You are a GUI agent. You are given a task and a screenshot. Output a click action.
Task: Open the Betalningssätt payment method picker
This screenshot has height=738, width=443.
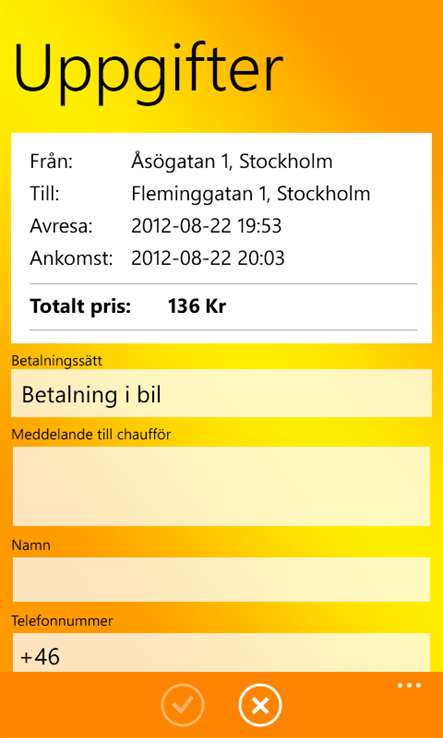[221, 393]
